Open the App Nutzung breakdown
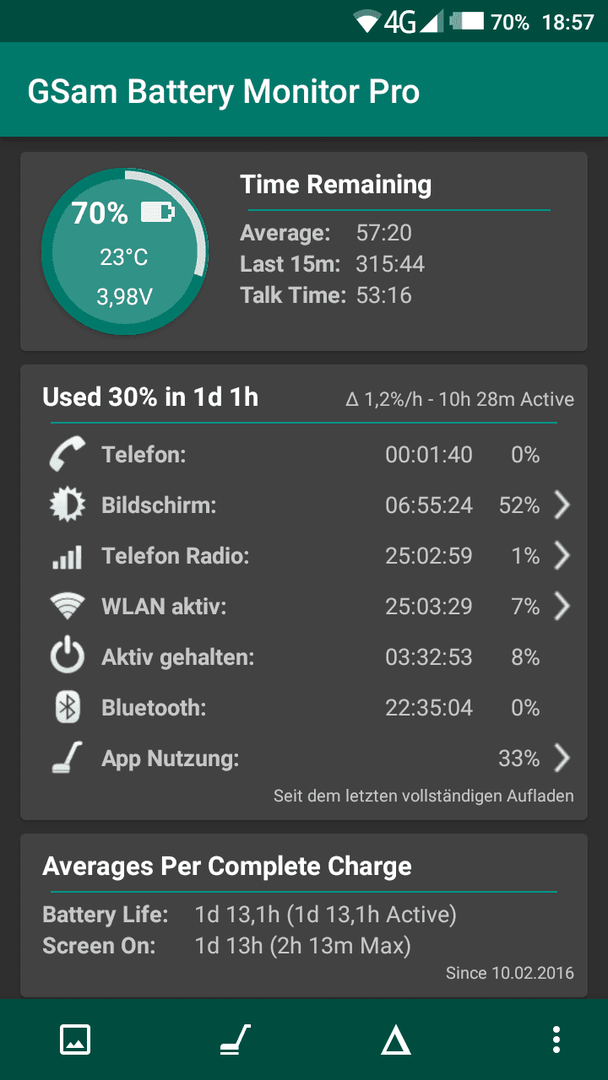This screenshot has width=608, height=1080. point(304,758)
